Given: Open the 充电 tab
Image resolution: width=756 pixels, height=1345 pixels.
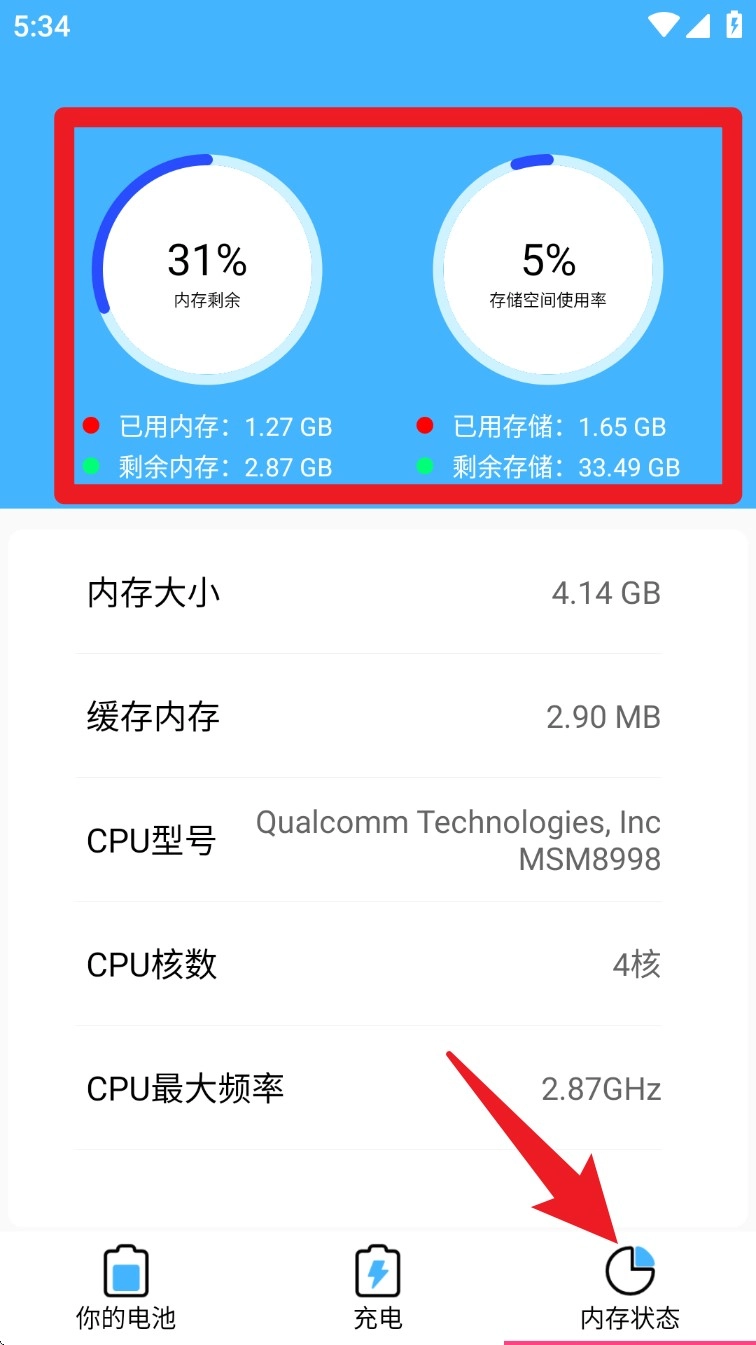Looking at the screenshot, I should click(x=378, y=1288).
